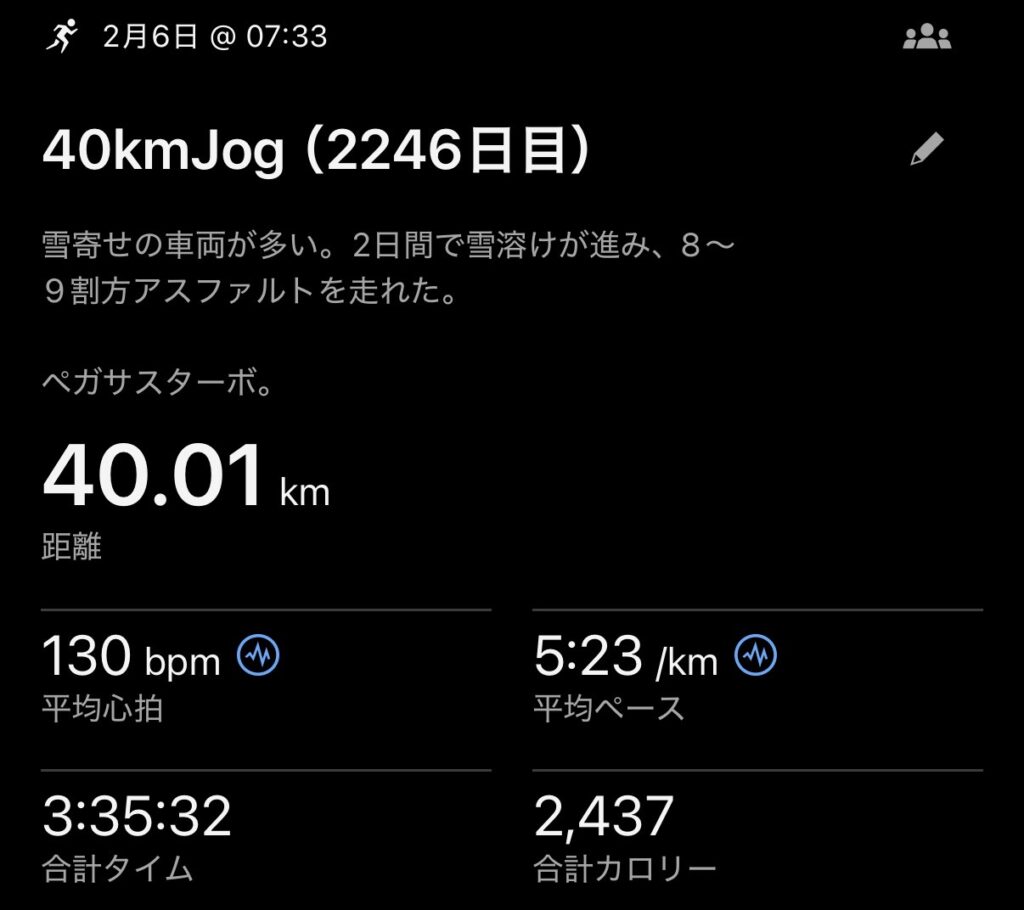1024x910 pixels.
Task: Tap the blue icon beside 5:23 /km
Action: [x=756, y=657]
